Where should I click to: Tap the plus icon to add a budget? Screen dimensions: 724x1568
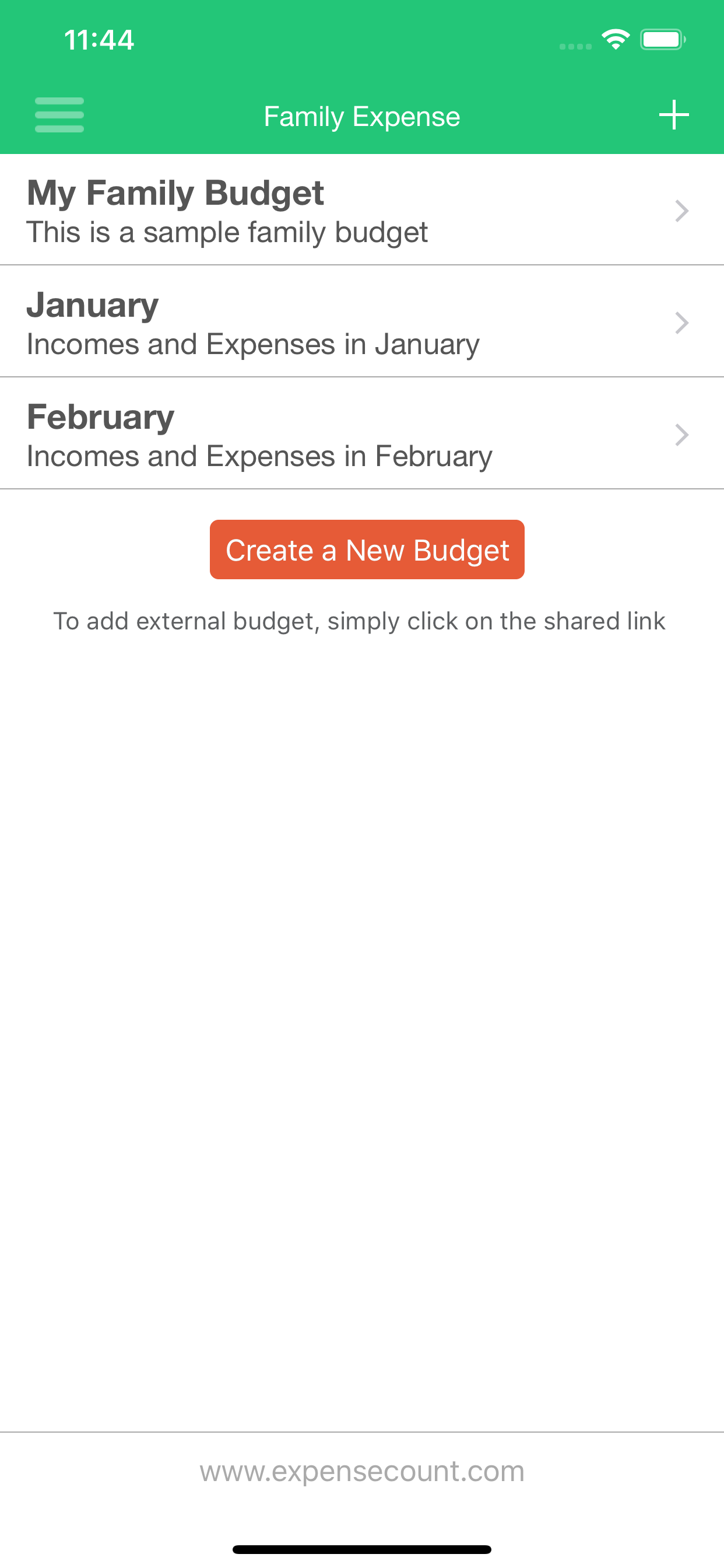(x=674, y=114)
